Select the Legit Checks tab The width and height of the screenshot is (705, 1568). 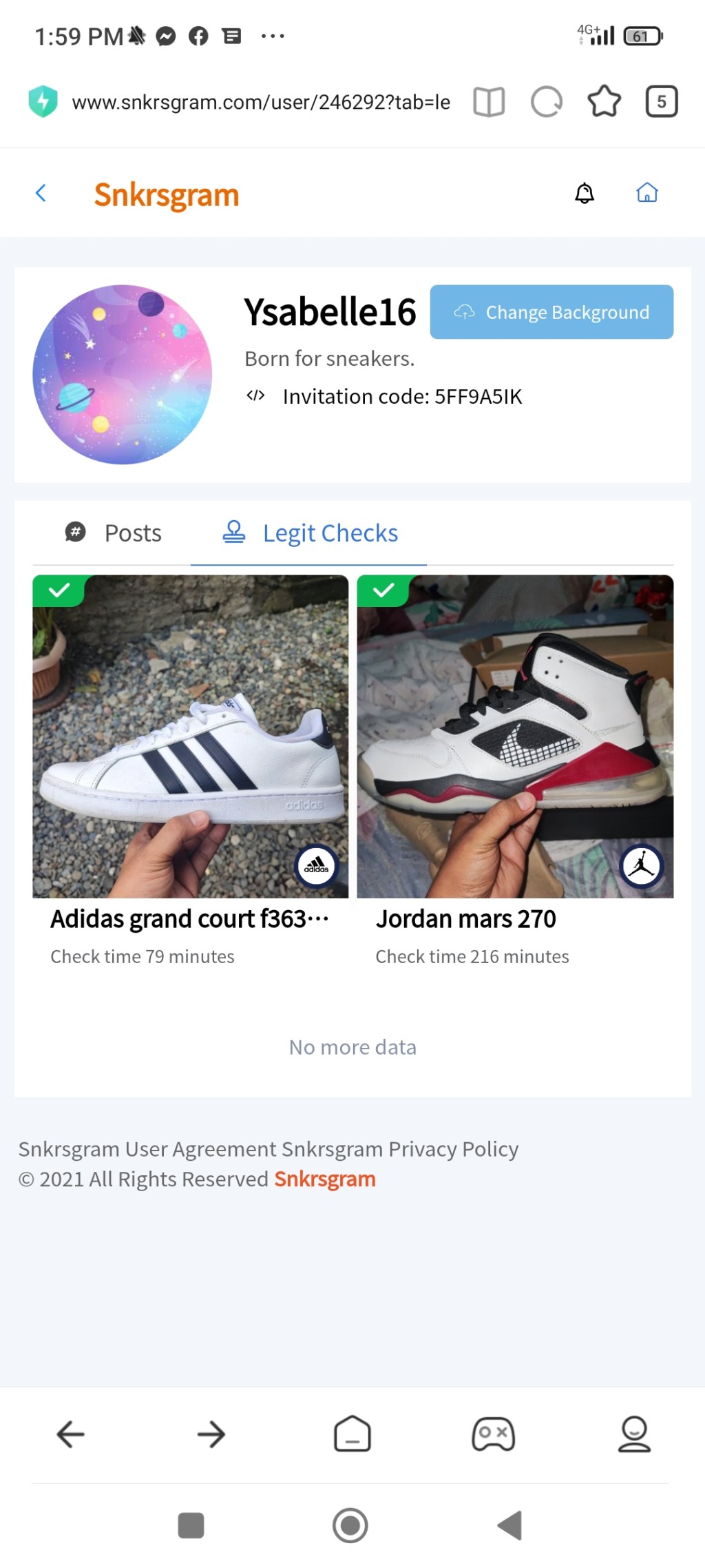pos(310,533)
